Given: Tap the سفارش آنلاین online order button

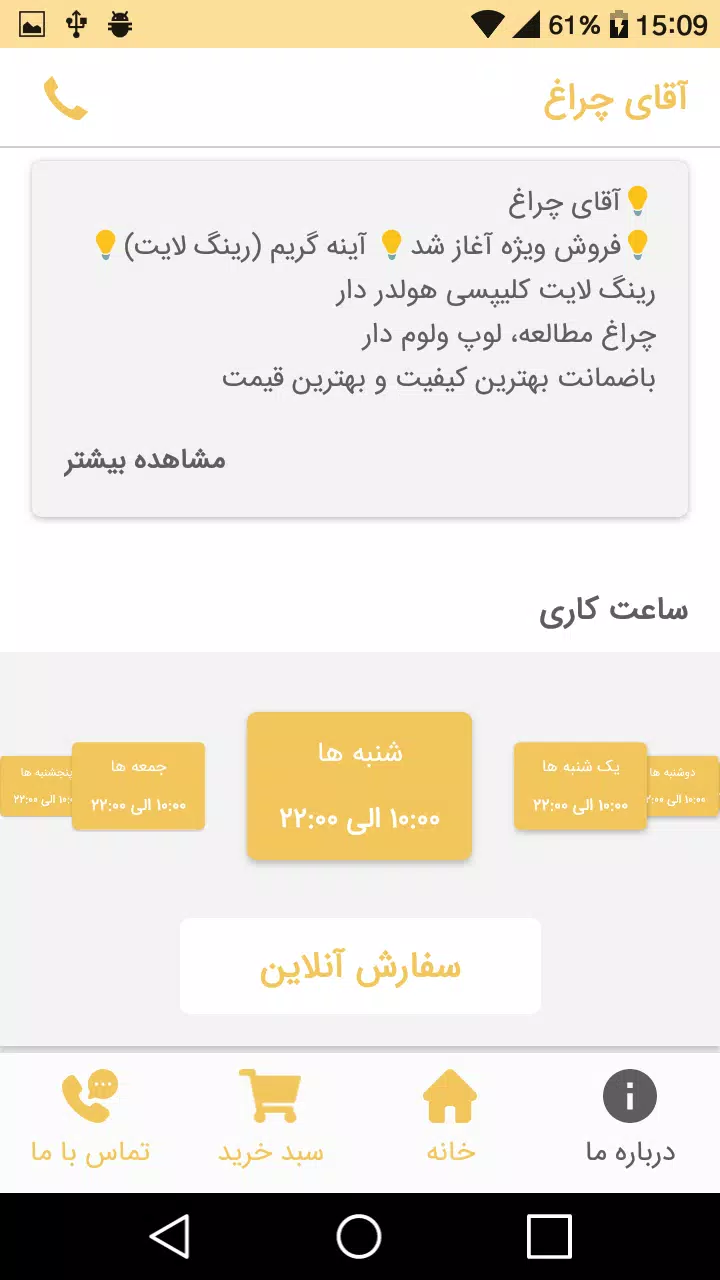Looking at the screenshot, I should (x=360, y=966).
